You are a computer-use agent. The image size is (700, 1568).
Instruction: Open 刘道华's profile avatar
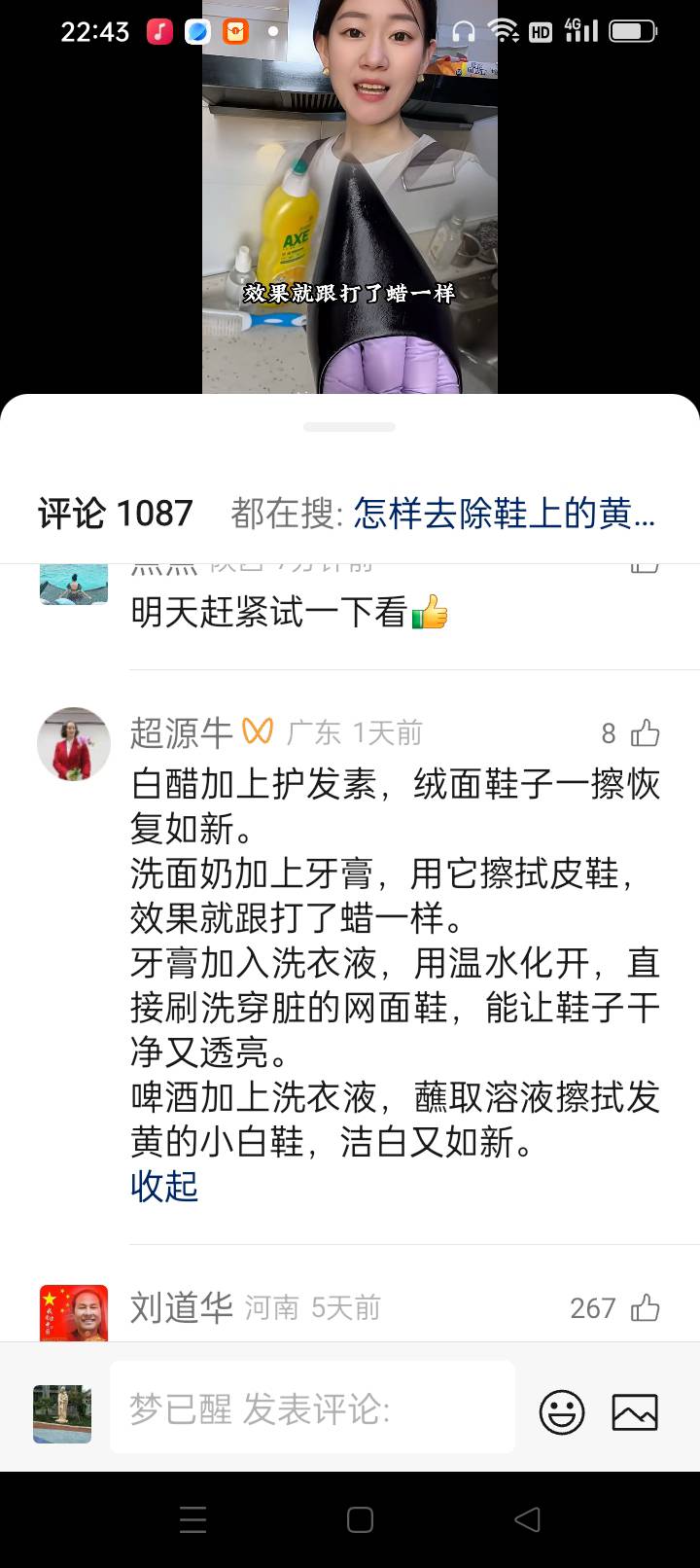click(74, 1313)
